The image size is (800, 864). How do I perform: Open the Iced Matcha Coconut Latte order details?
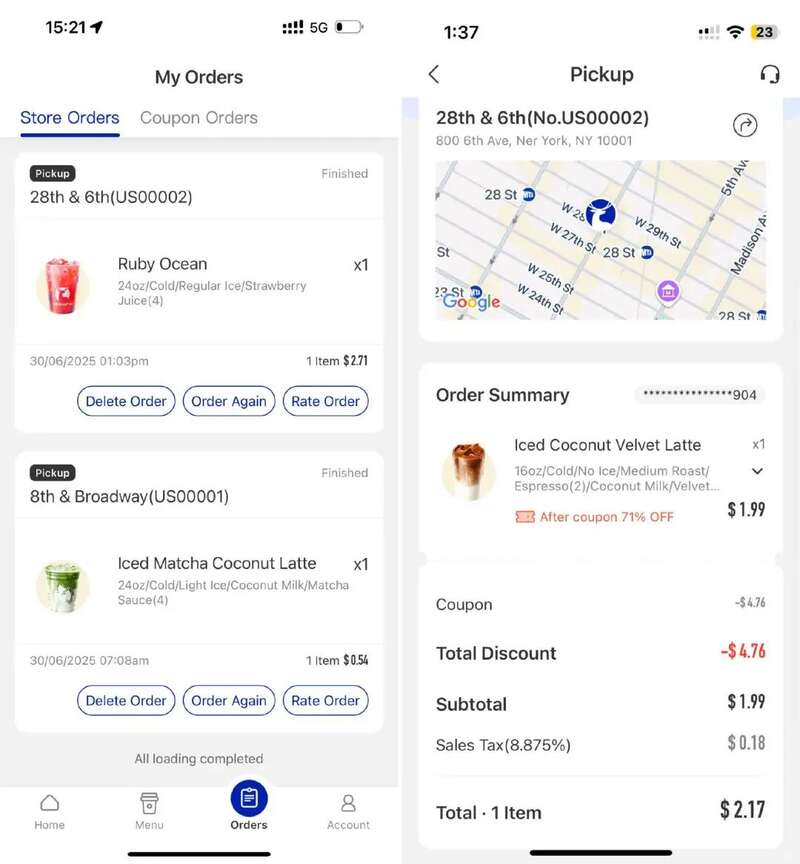click(199, 580)
